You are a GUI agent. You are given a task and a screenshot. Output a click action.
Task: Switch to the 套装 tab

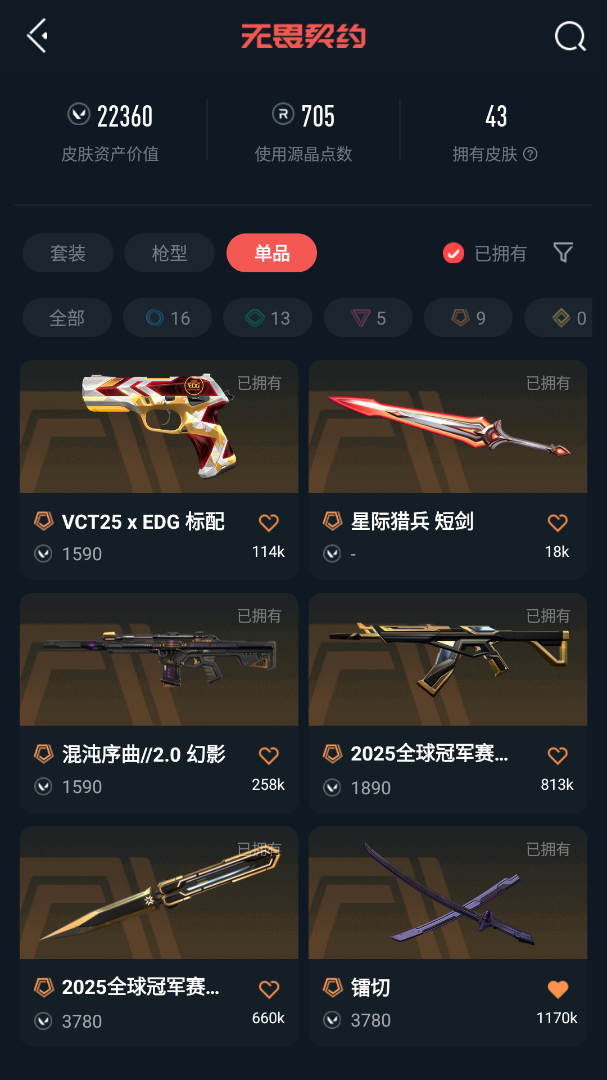[68, 253]
